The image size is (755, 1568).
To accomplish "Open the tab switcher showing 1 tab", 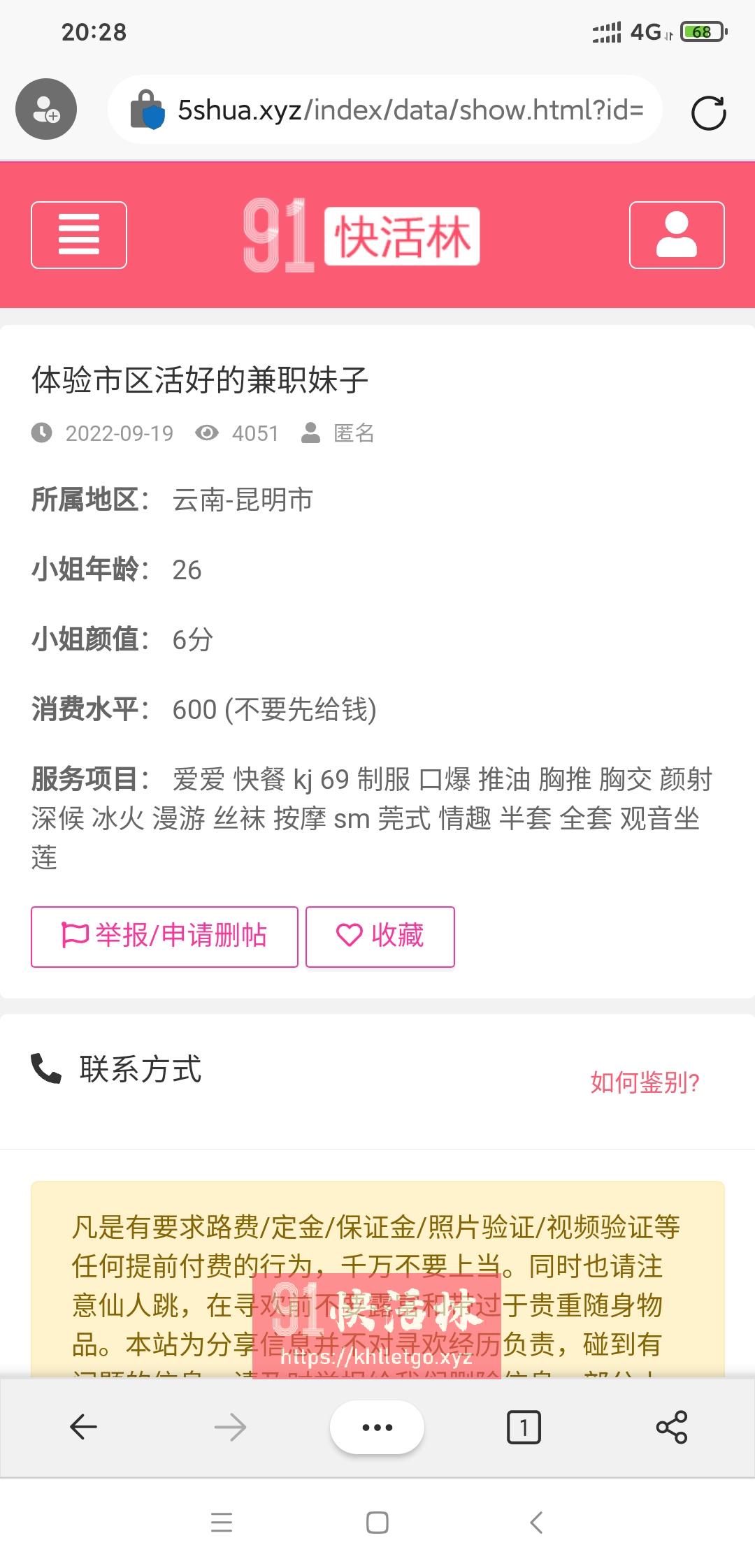I will [x=525, y=1426].
